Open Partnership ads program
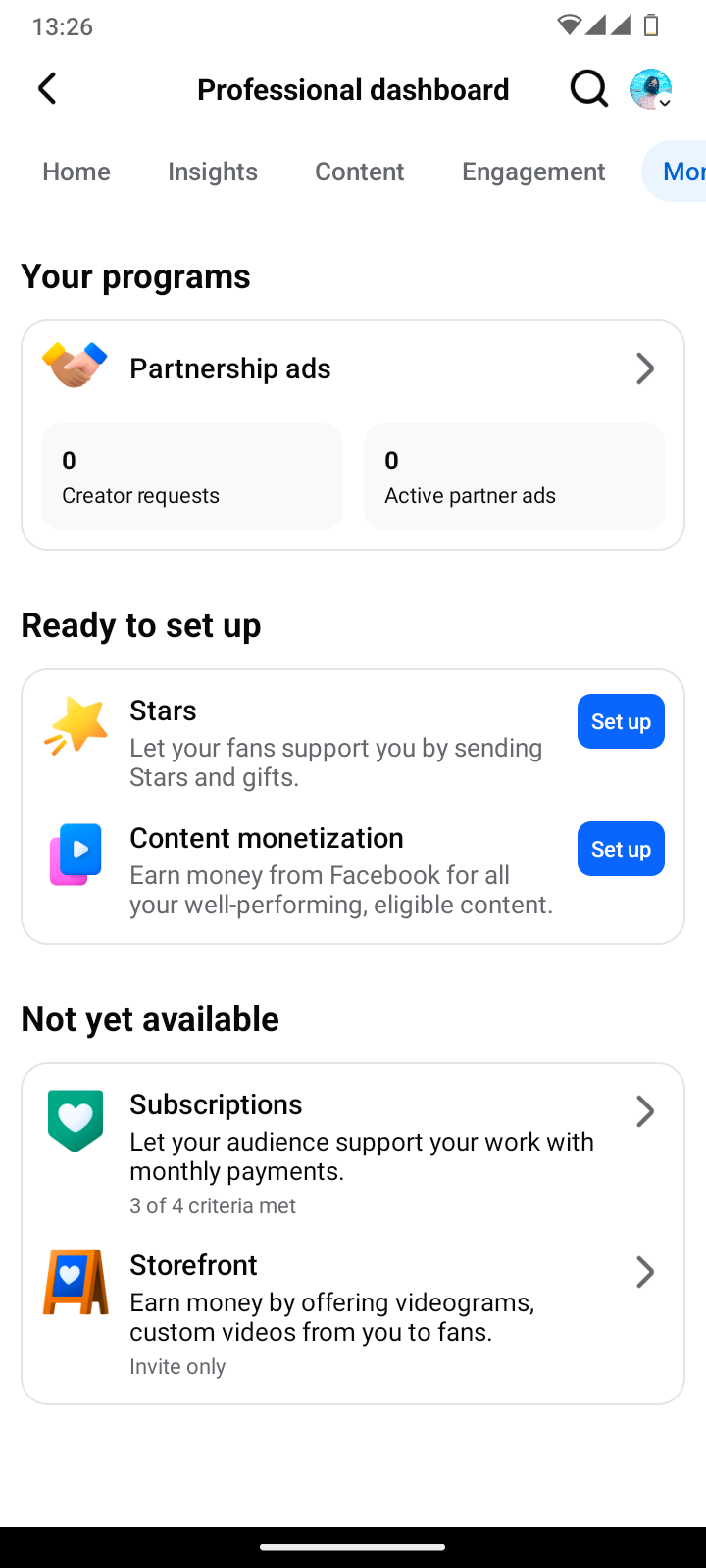This screenshot has width=706, height=1568. [x=353, y=368]
